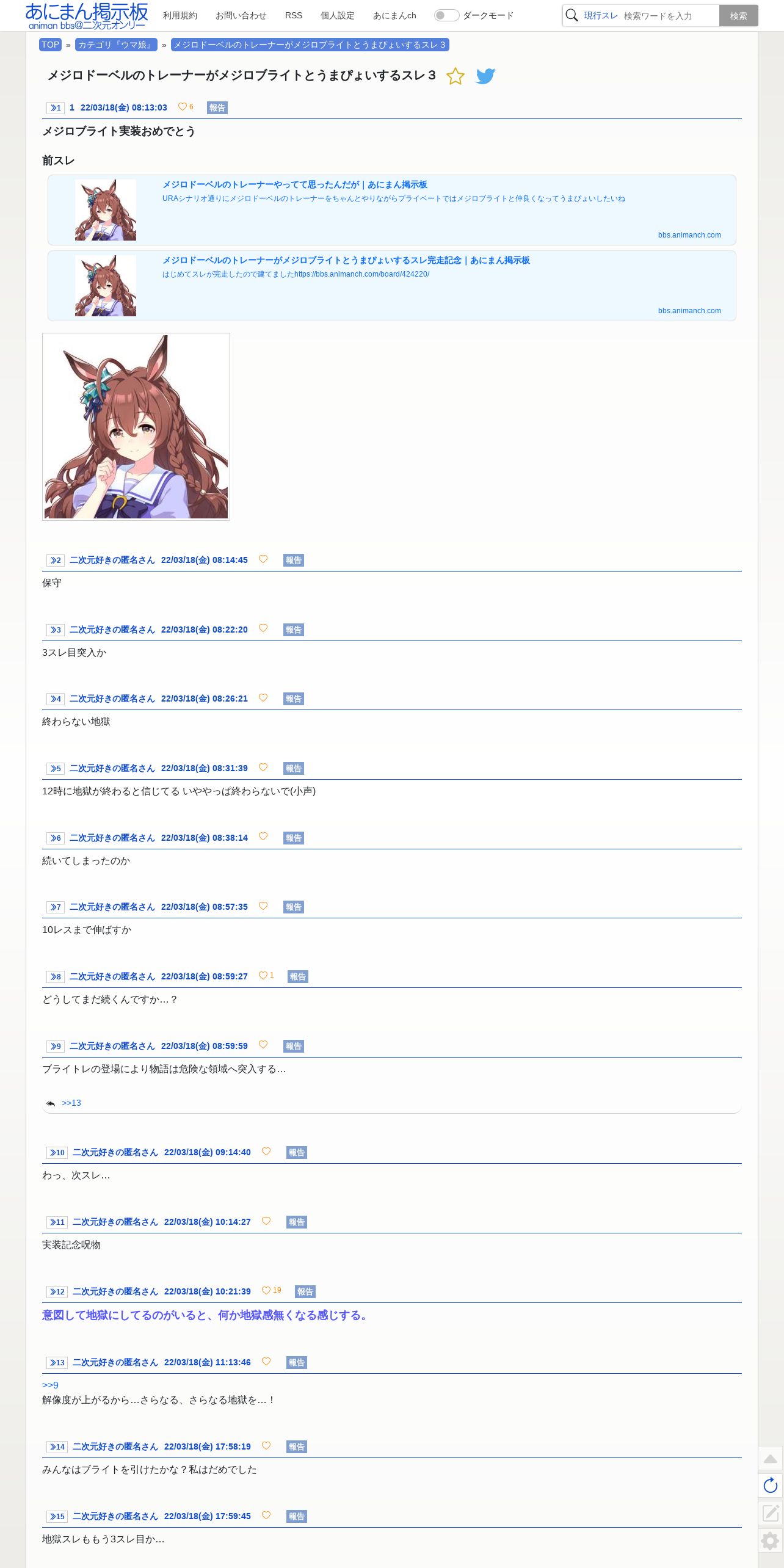Toggle the ダークモード switch

pyautogui.click(x=446, y=15)
